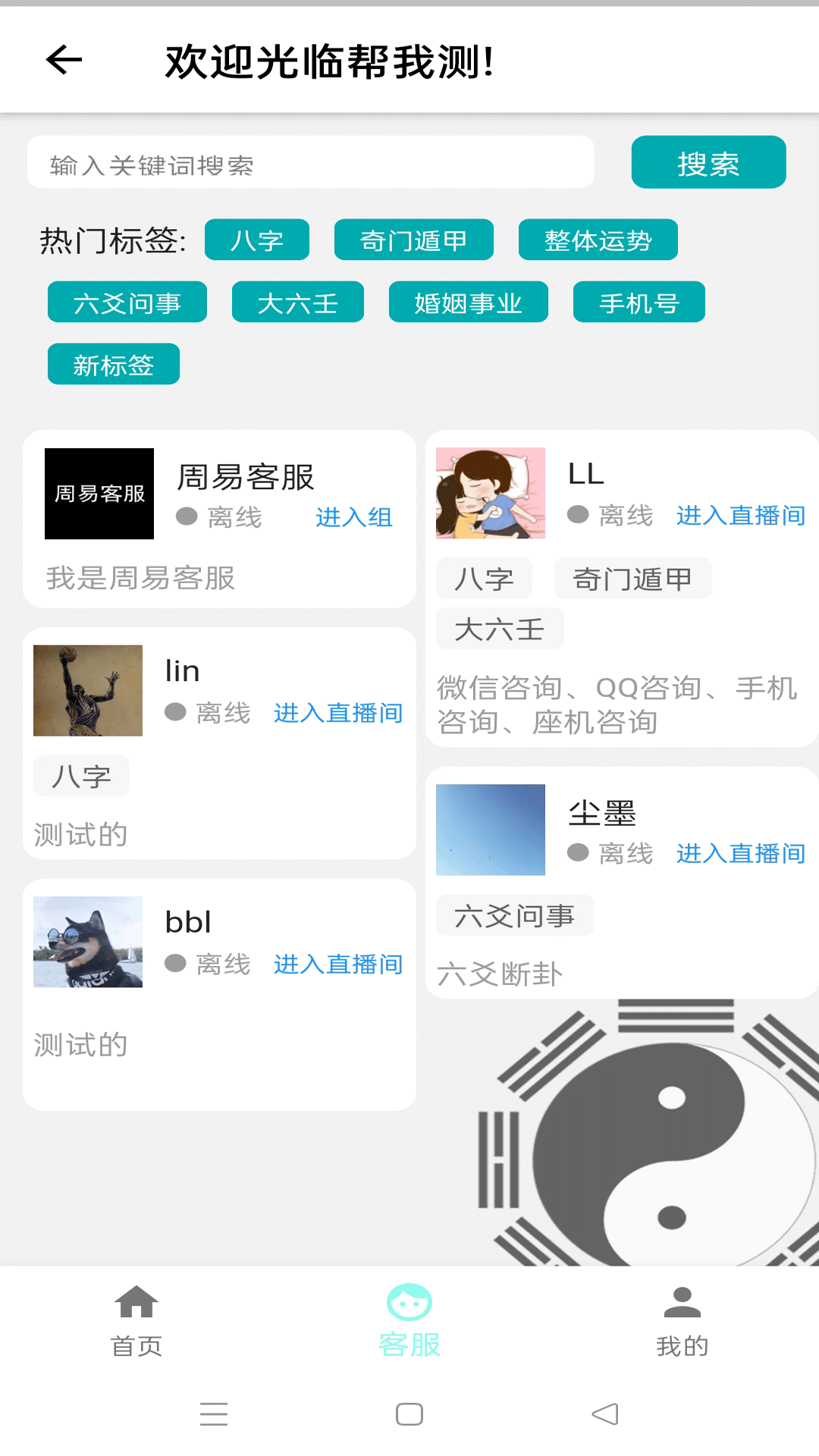This screenshot has width=819, height=1456.
Task: Join the group of 周易客服
Action: [354, 517]
